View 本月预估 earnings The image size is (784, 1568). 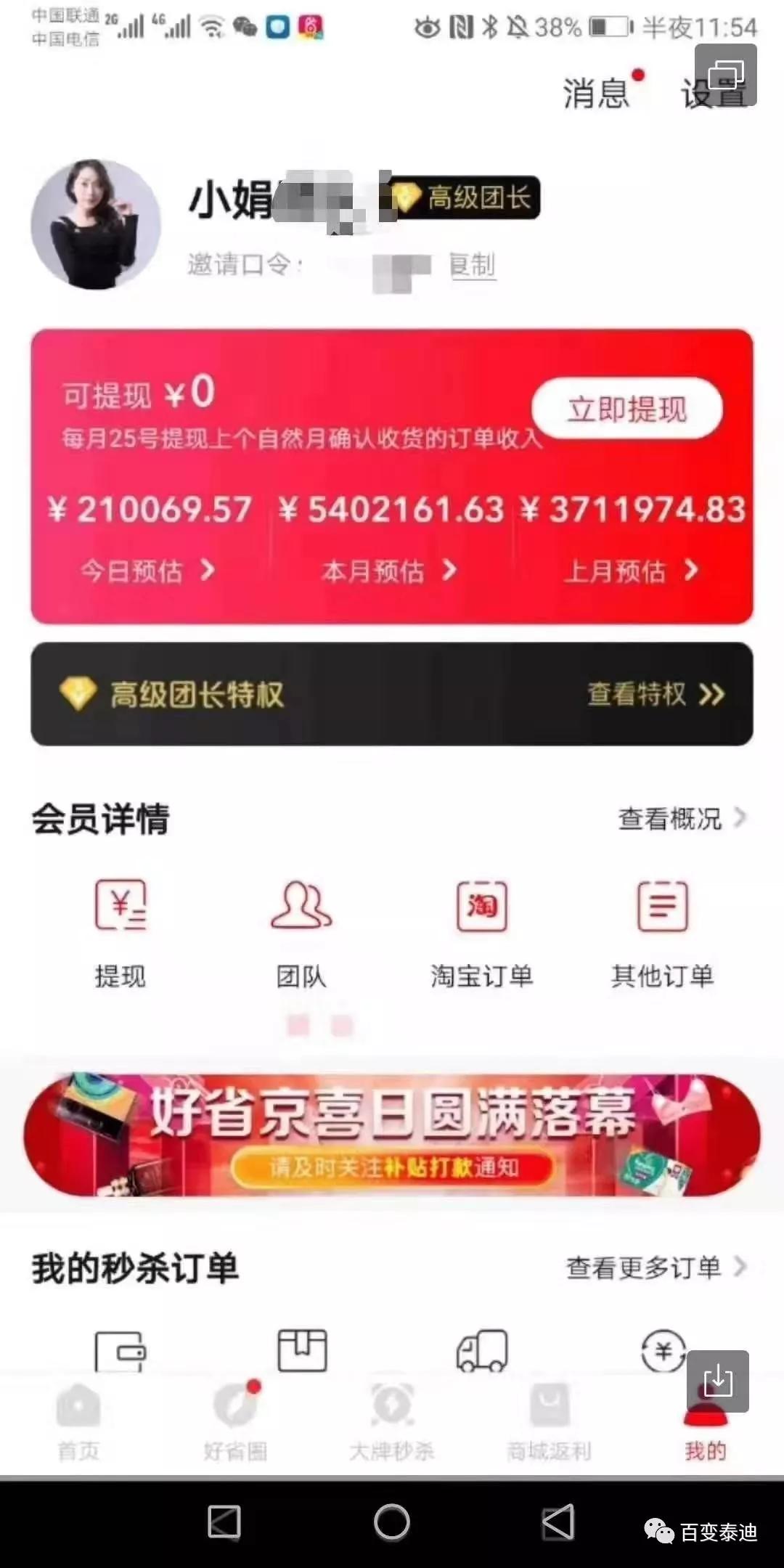point(390,571)
